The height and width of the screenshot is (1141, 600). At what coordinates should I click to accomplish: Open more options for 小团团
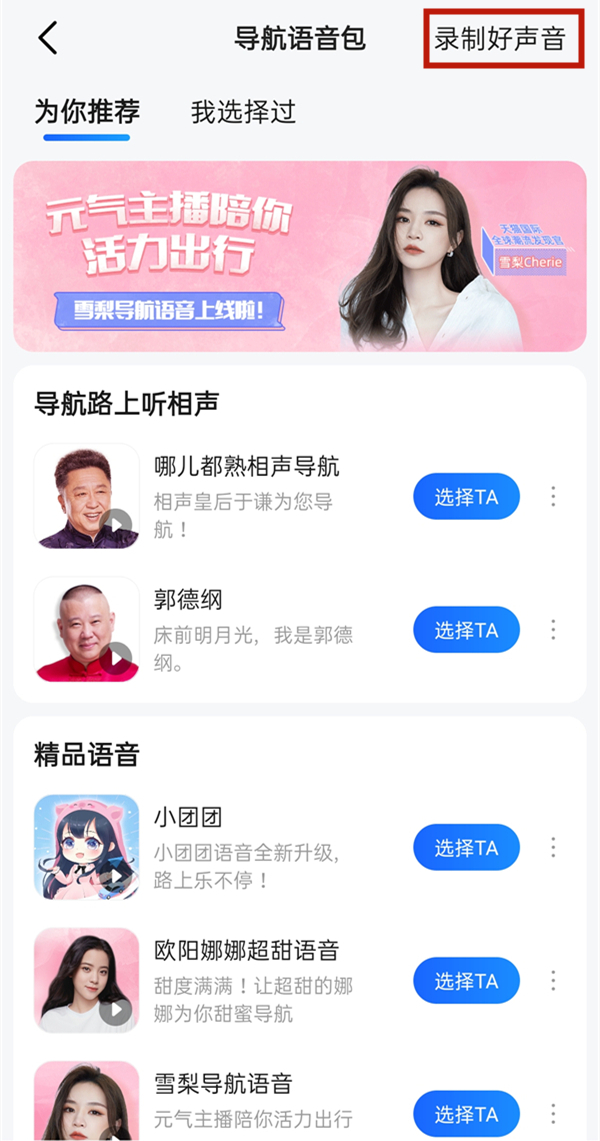pyautogui.click(x=552, y=848)
